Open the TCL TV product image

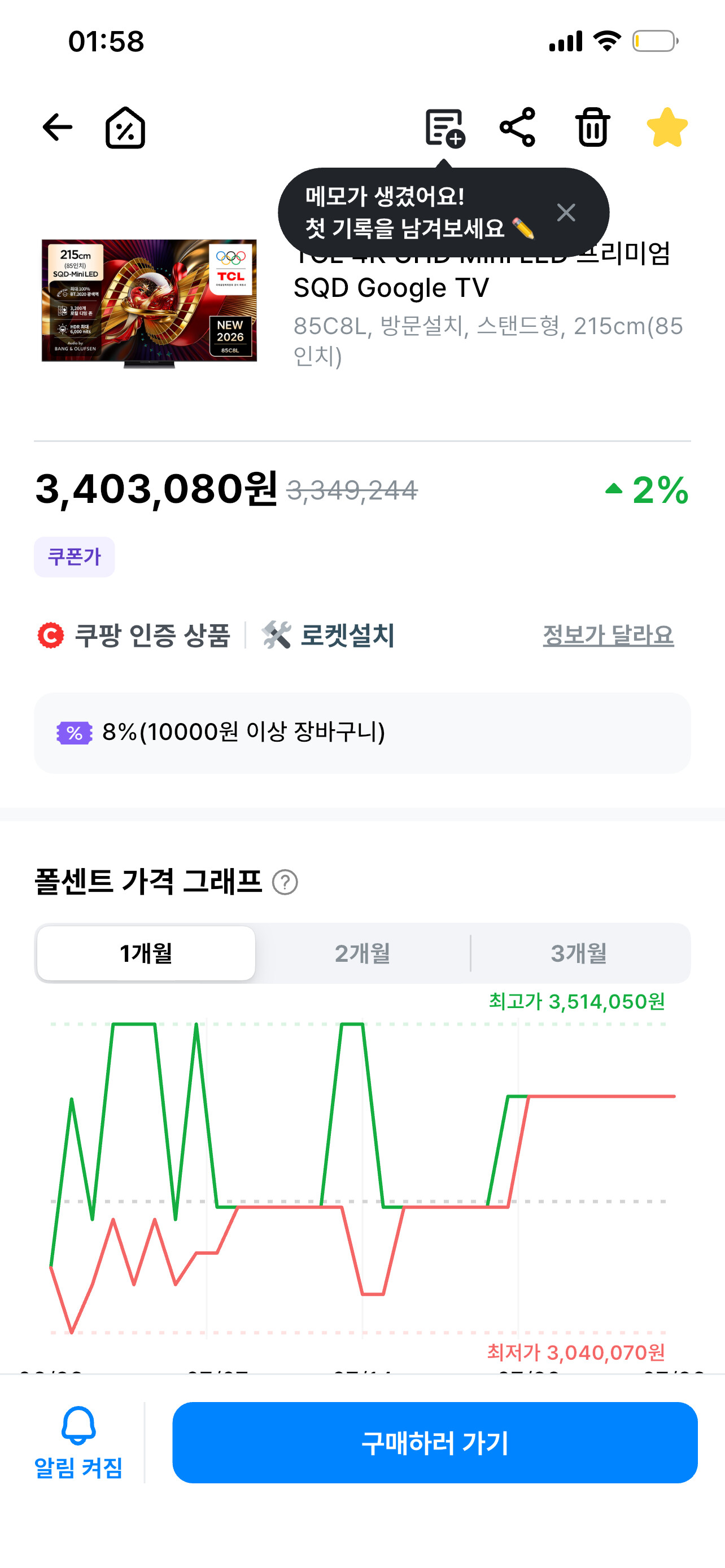coord(149,303)
